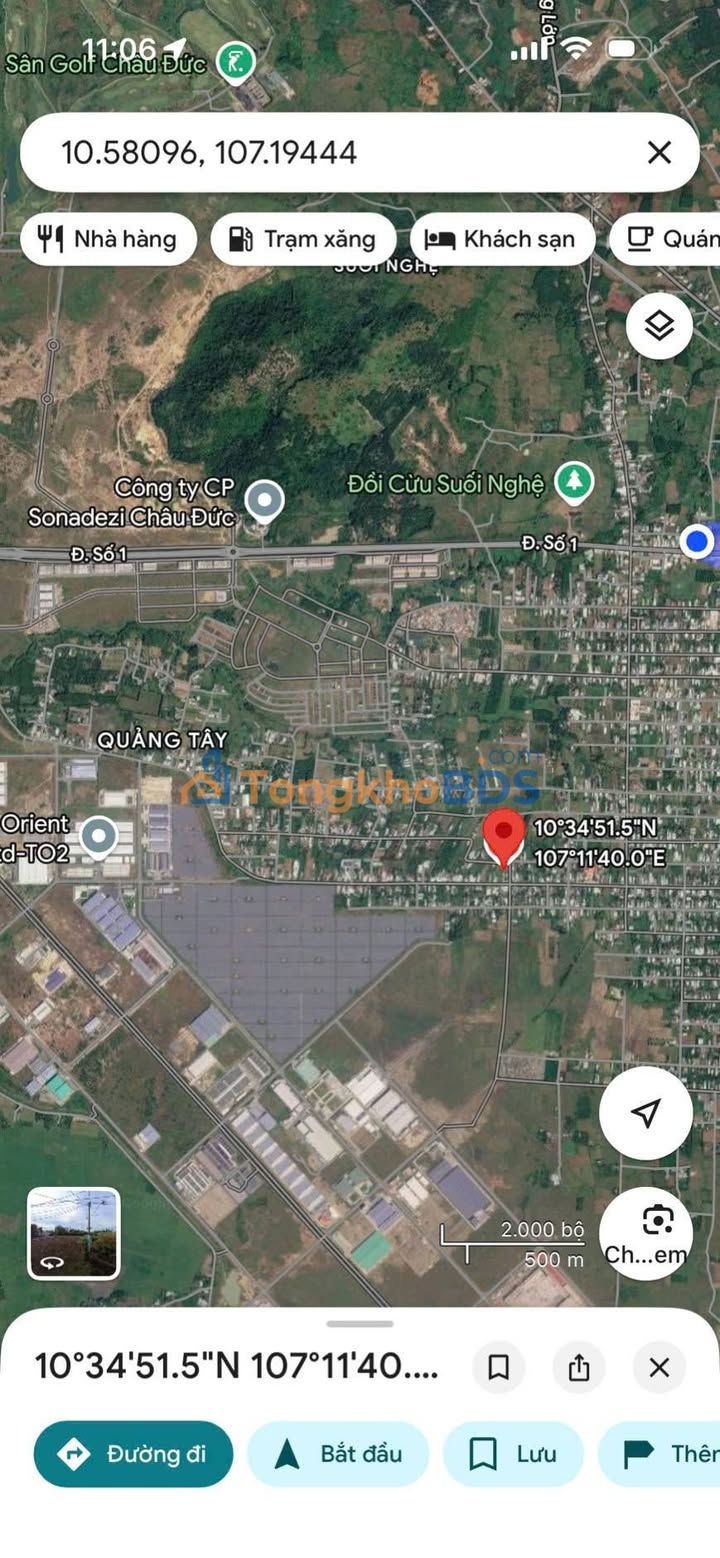Open the Street View thumbnail
This screenshot has height=1558, width=720.
[x=74, y=1233]
